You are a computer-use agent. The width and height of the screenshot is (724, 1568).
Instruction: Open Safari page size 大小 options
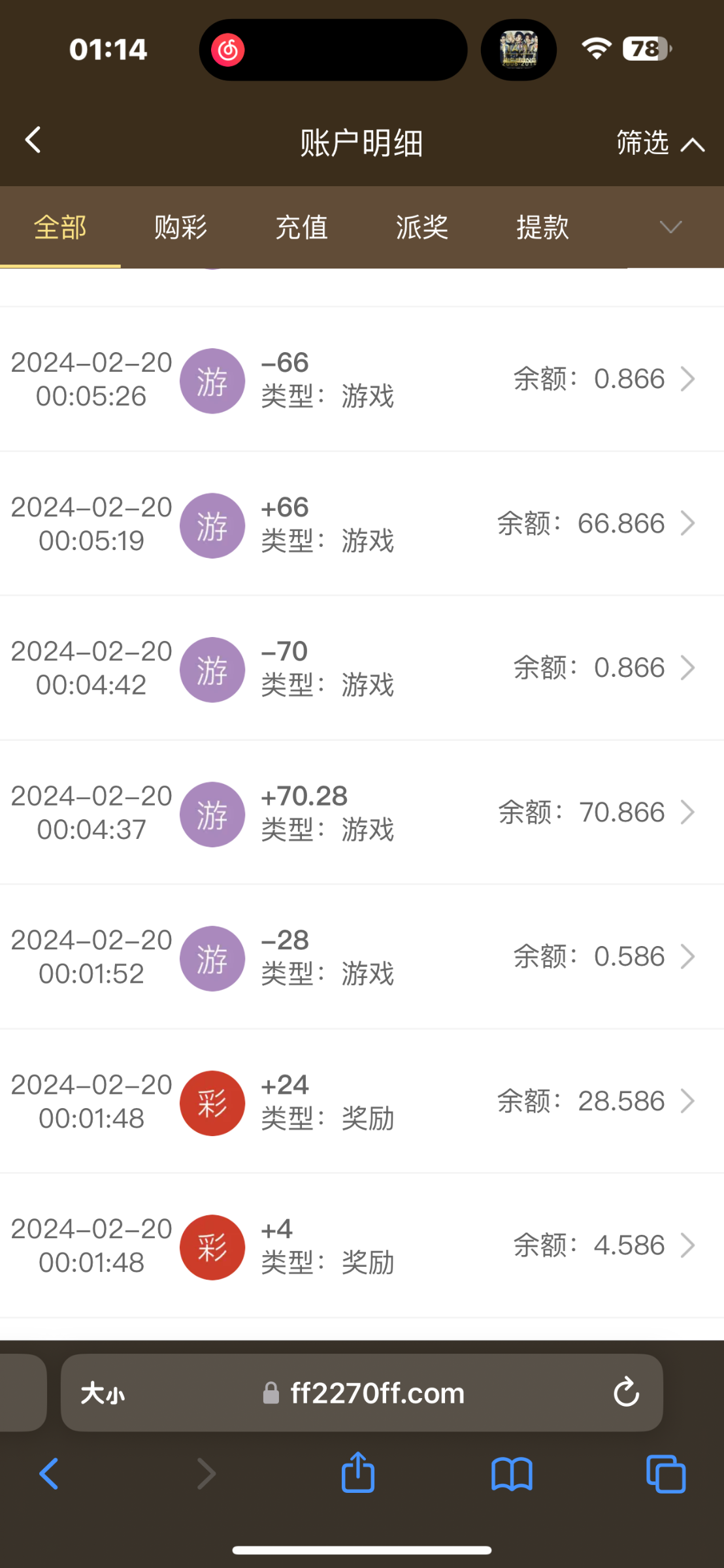click(103, 1394)
